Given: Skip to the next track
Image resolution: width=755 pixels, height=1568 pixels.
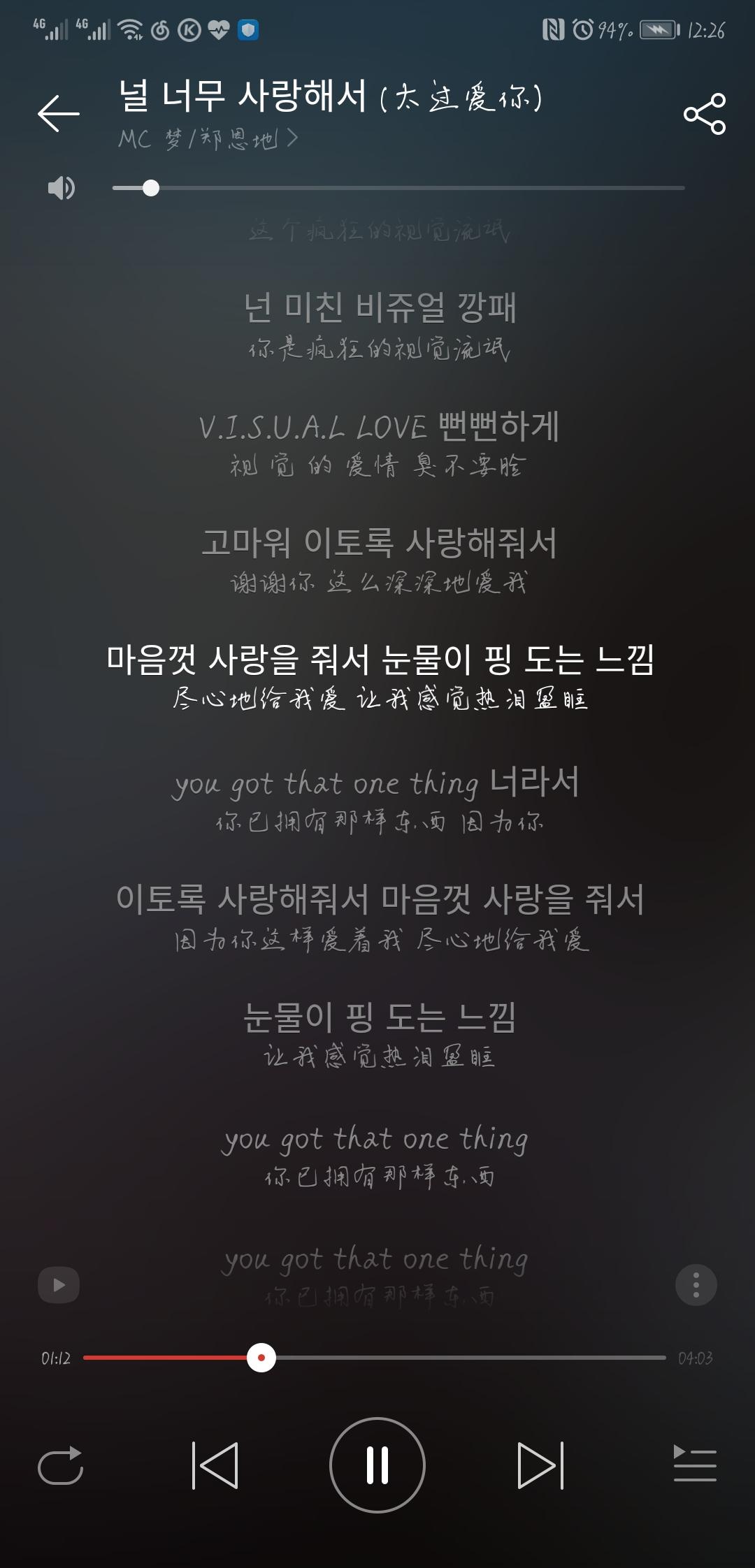Looking at the screenshot, I should (540, 1465).
